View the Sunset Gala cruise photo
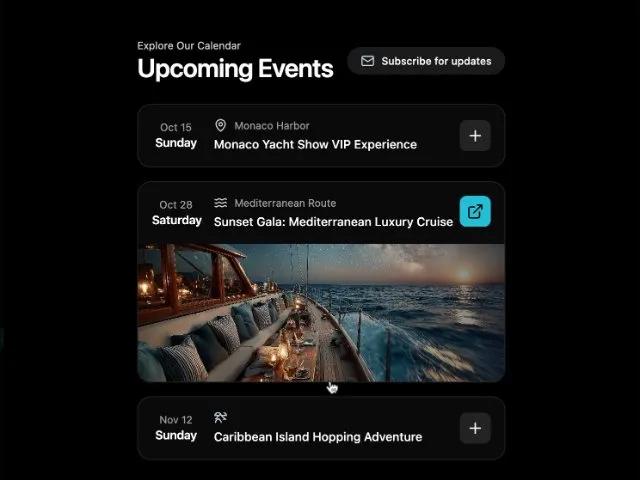This screenshot has height=480, width=640. [321, 312]
